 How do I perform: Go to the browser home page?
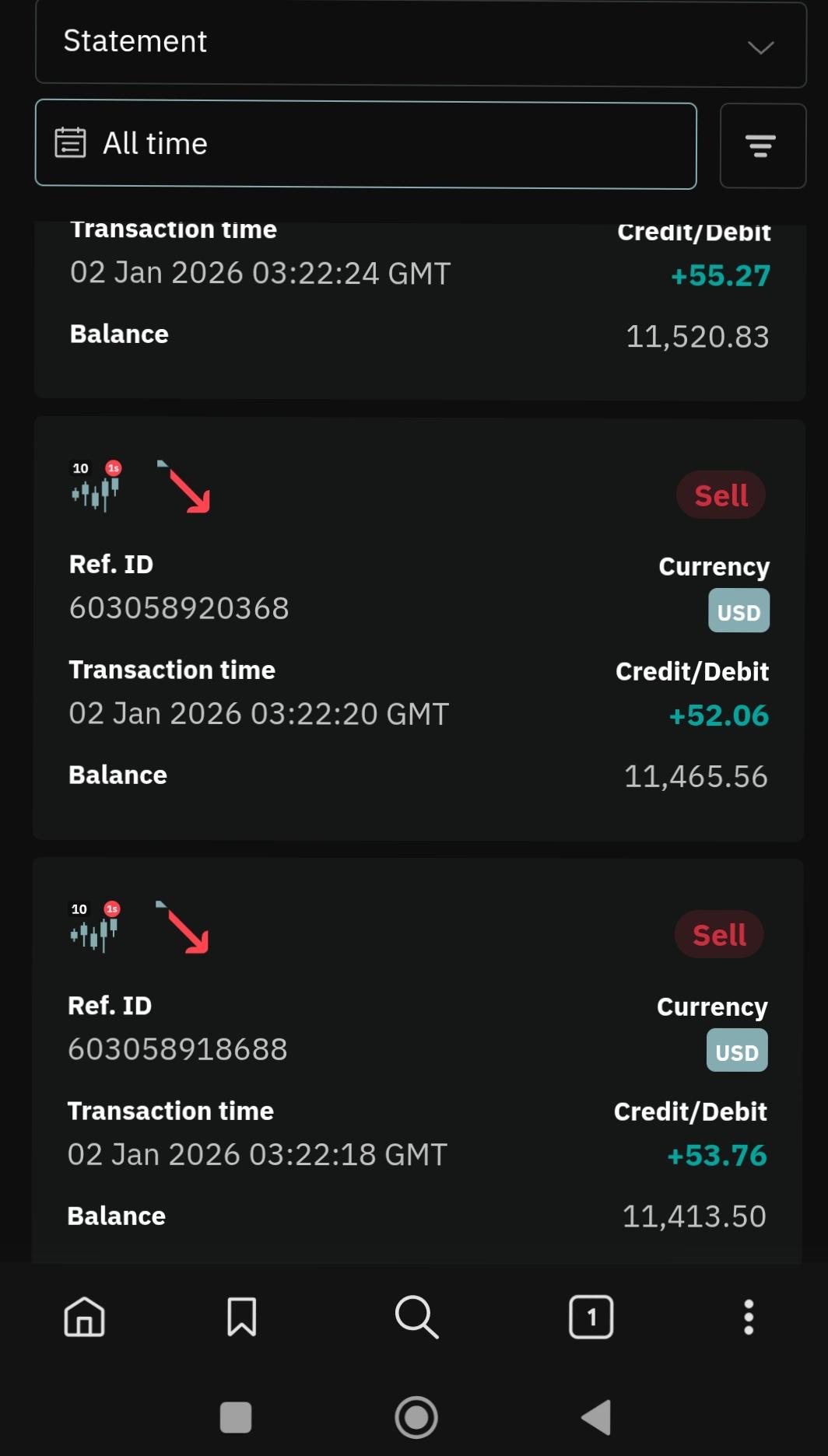[x=84, y=1317]
